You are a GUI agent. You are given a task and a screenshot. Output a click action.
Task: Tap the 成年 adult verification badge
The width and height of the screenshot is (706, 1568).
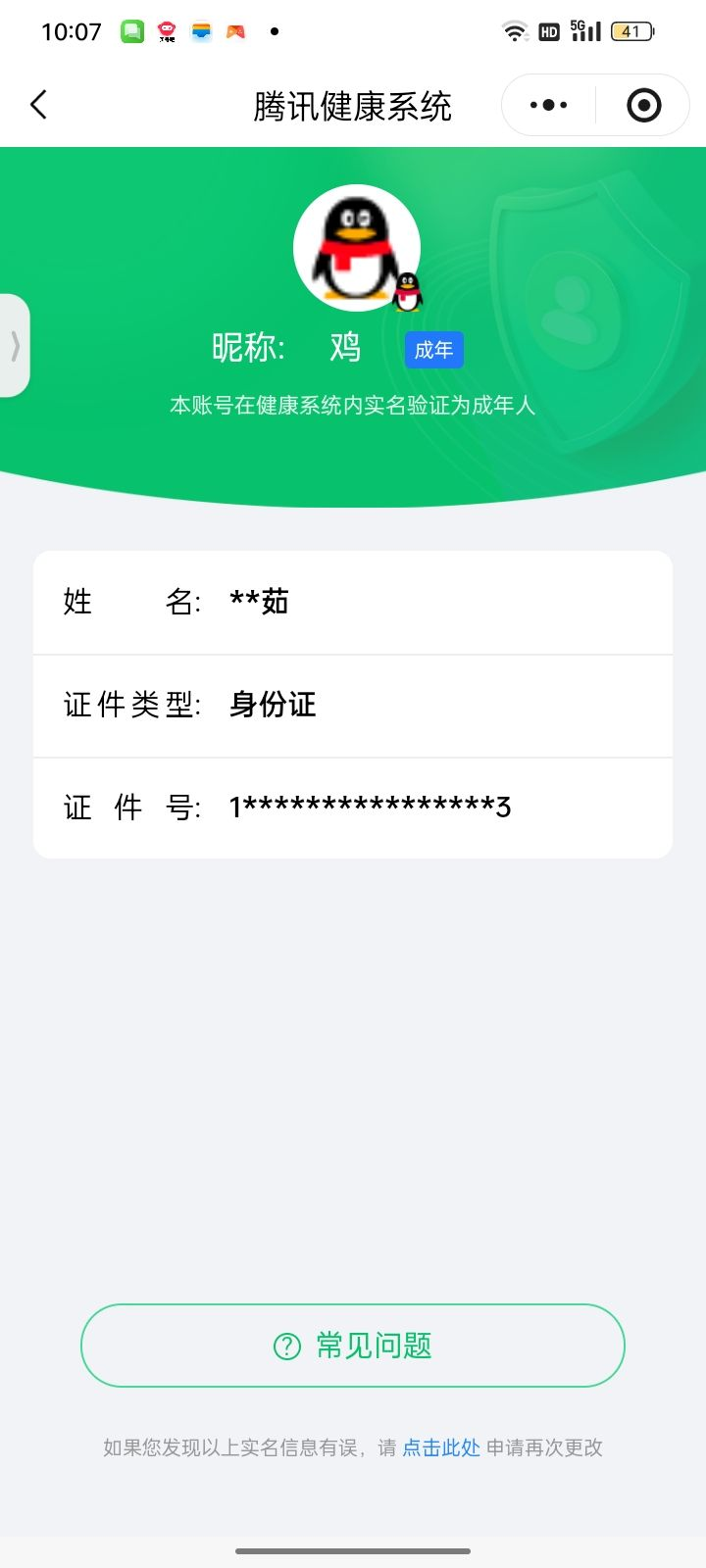tap(433, 350)
